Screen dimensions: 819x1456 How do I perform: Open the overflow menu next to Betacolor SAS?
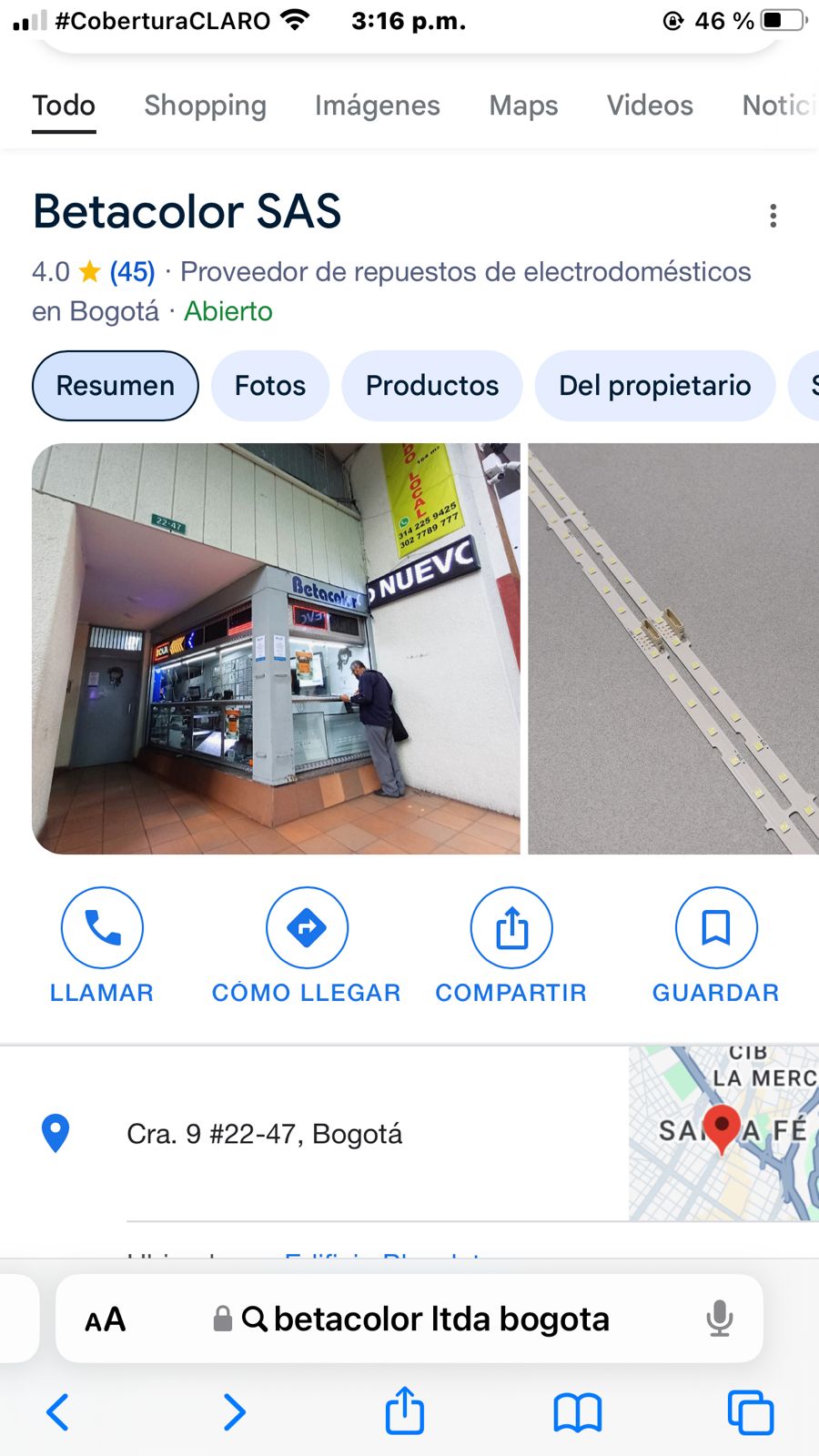click(773, 216)
